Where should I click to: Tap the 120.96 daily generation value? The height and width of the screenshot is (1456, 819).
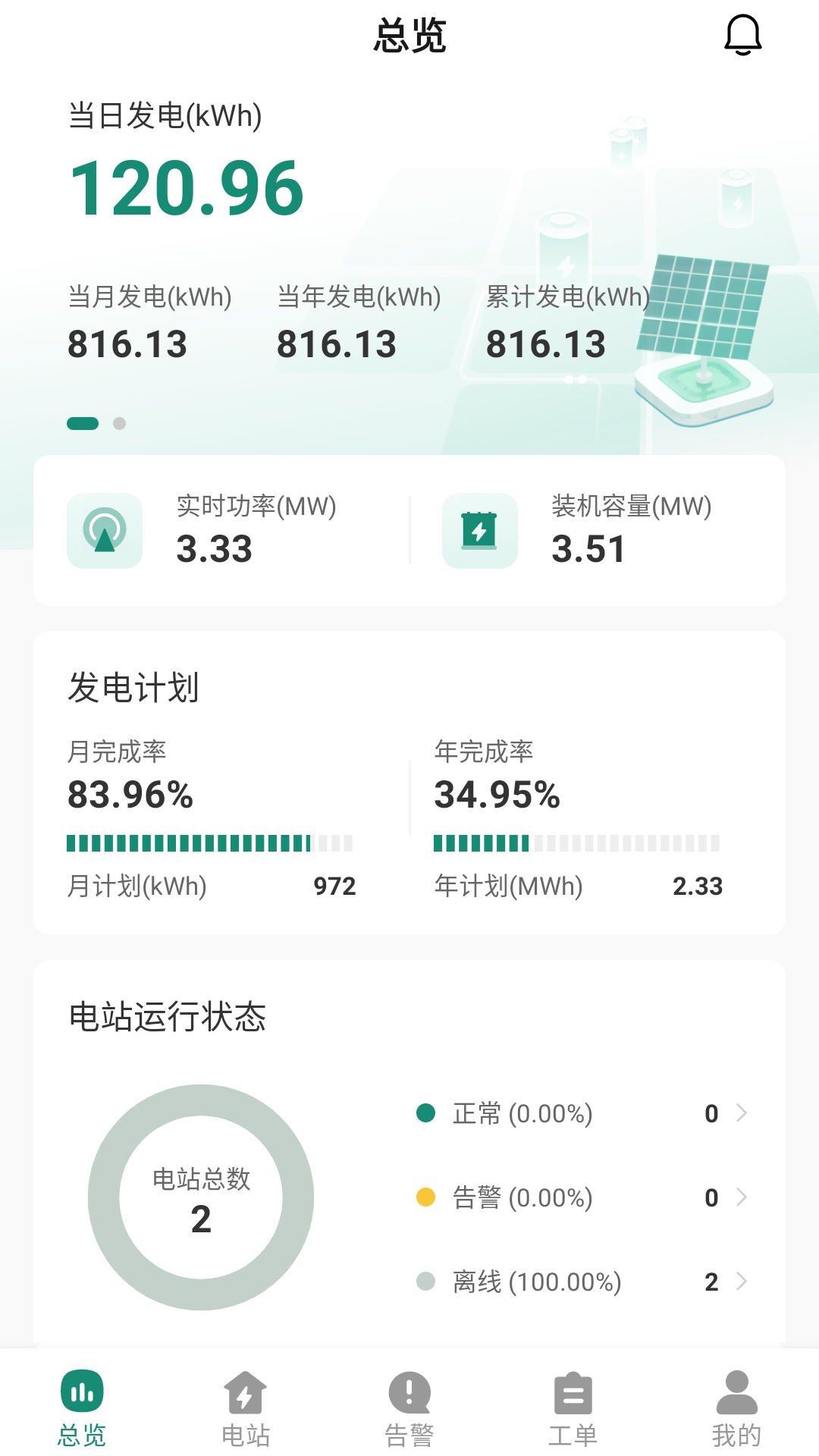click(x=185, y=188)
